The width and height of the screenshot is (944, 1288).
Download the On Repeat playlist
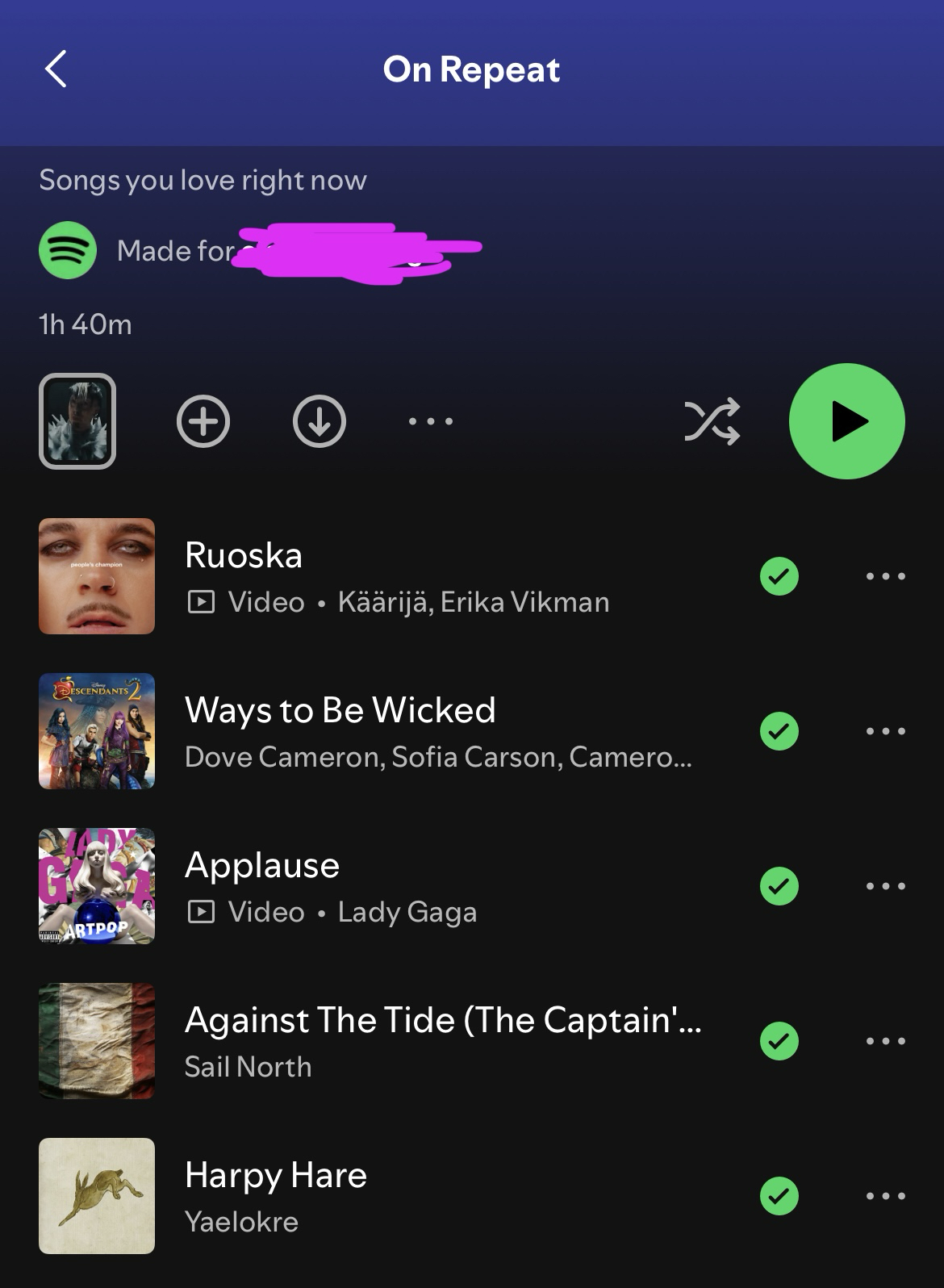tap(320, 421)
